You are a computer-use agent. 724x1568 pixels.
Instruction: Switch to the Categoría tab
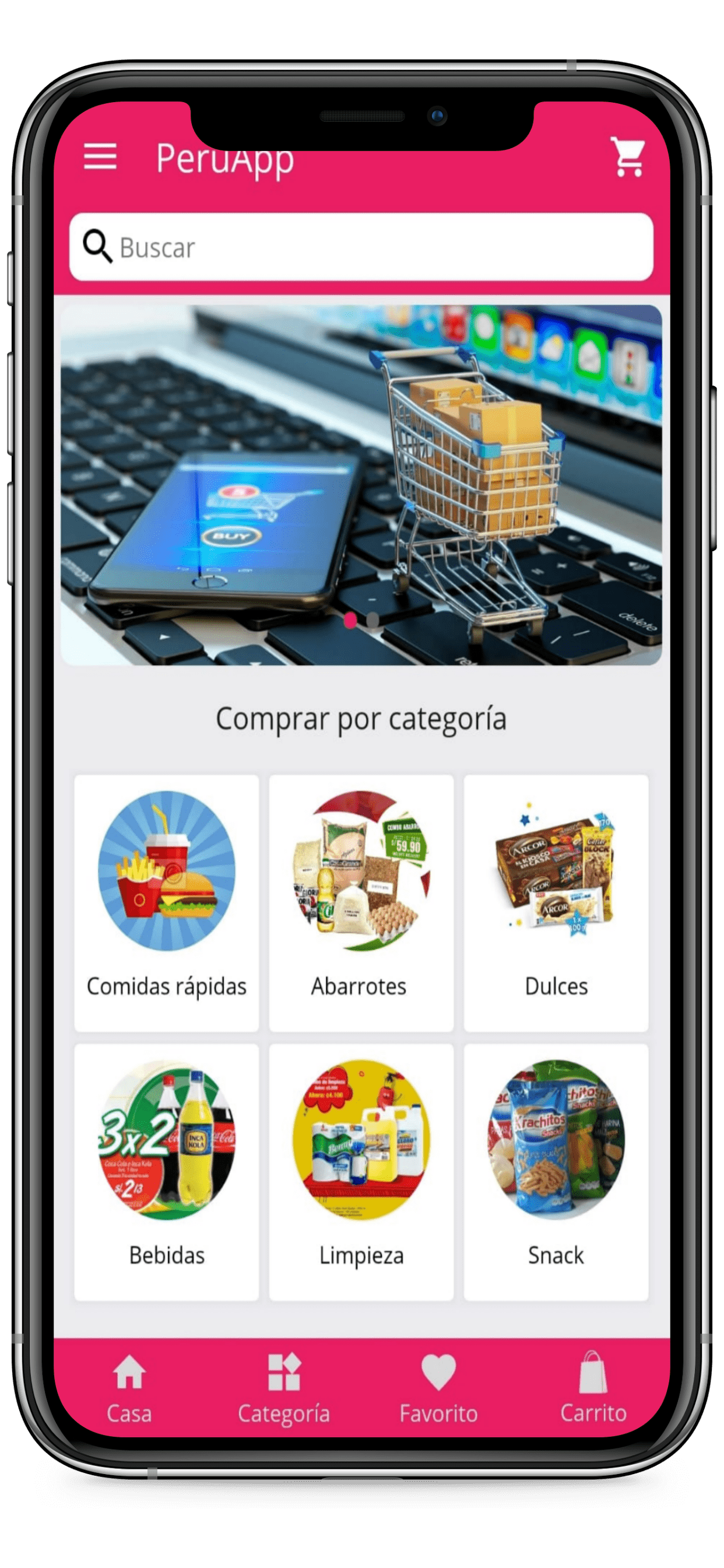[283, 1389]
